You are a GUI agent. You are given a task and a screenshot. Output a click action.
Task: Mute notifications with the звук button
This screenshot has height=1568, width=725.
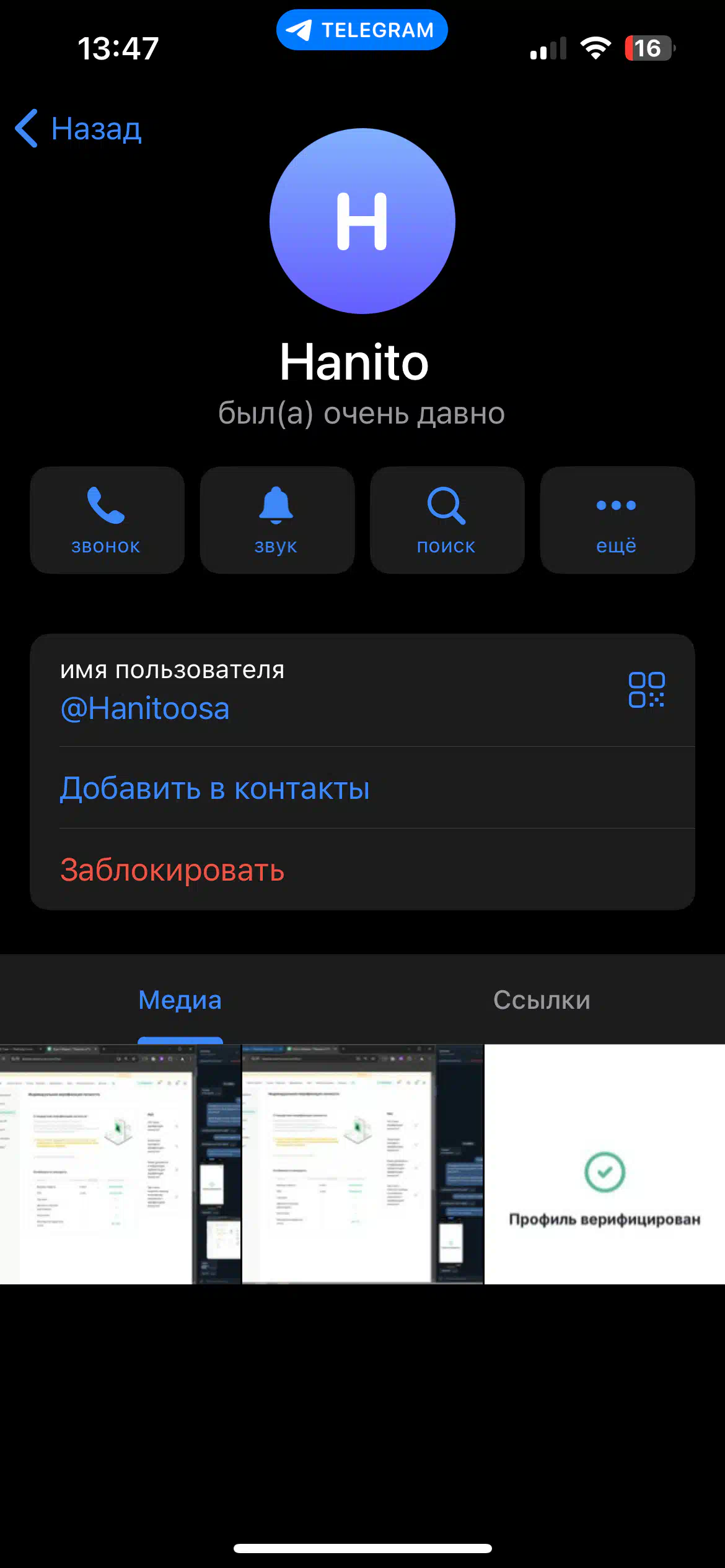point(277,520)
